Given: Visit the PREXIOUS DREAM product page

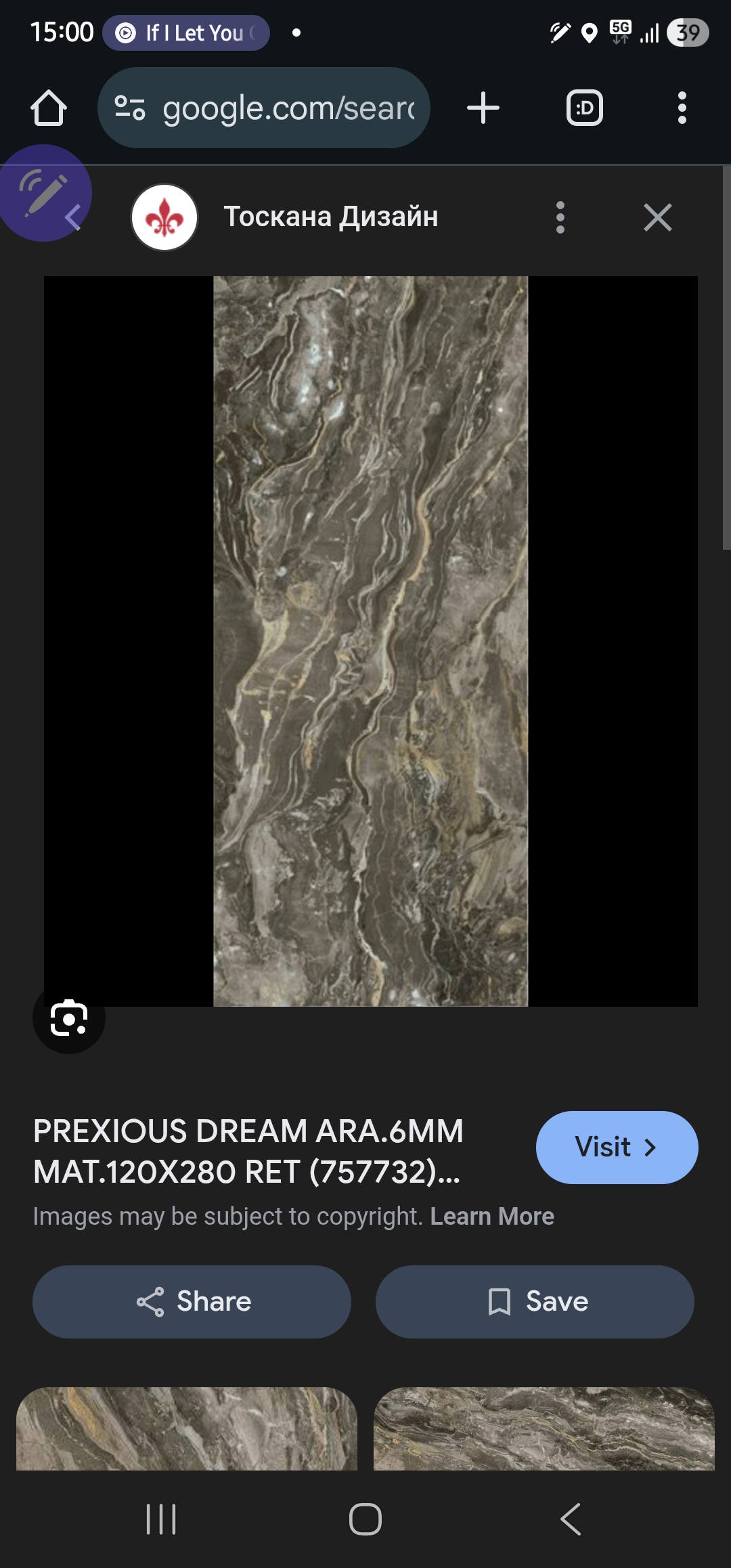Looking at the screenshot, I should pyautogui.click(x=617, y=1147).
